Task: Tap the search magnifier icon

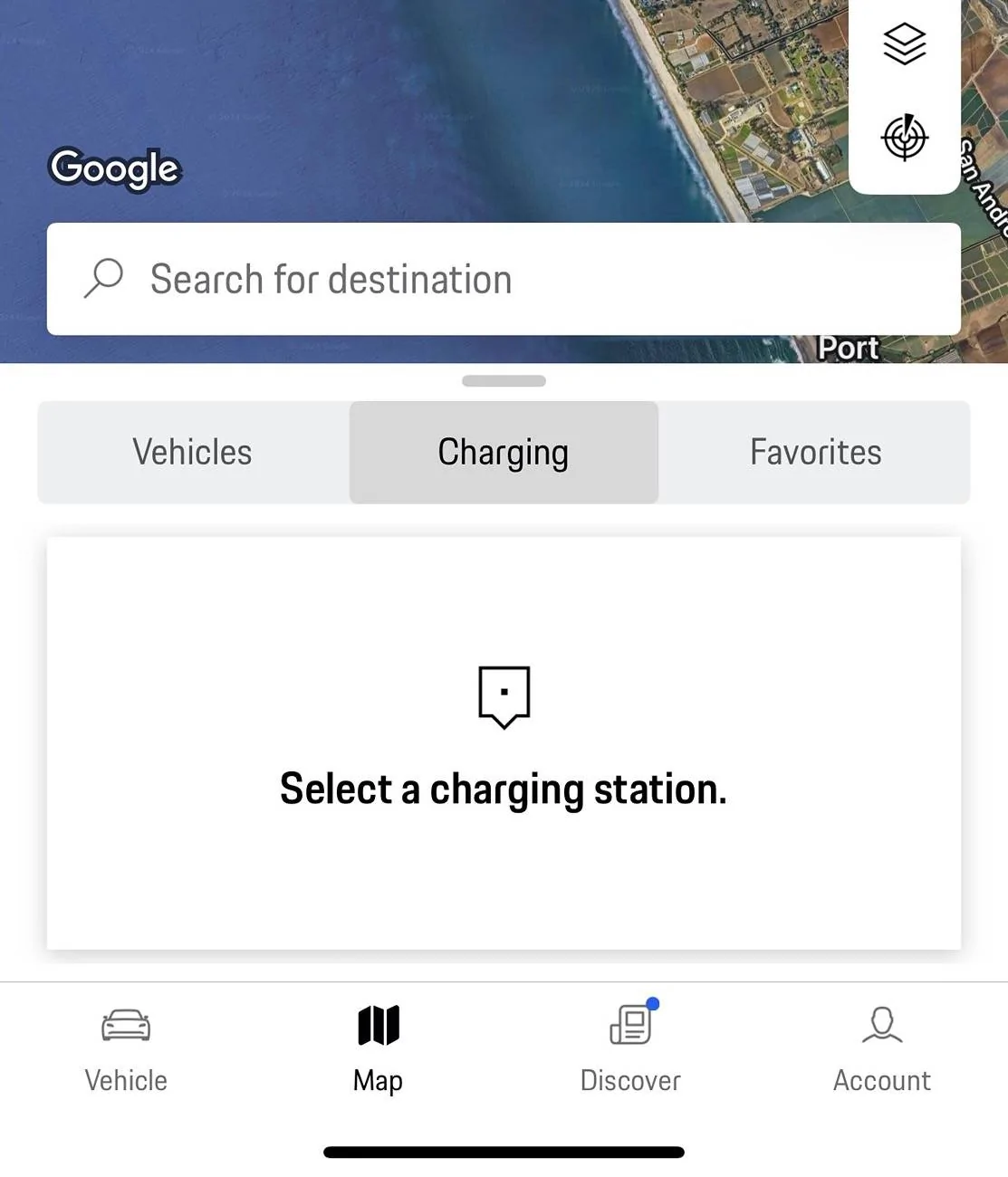Action: tap(103, 279)
